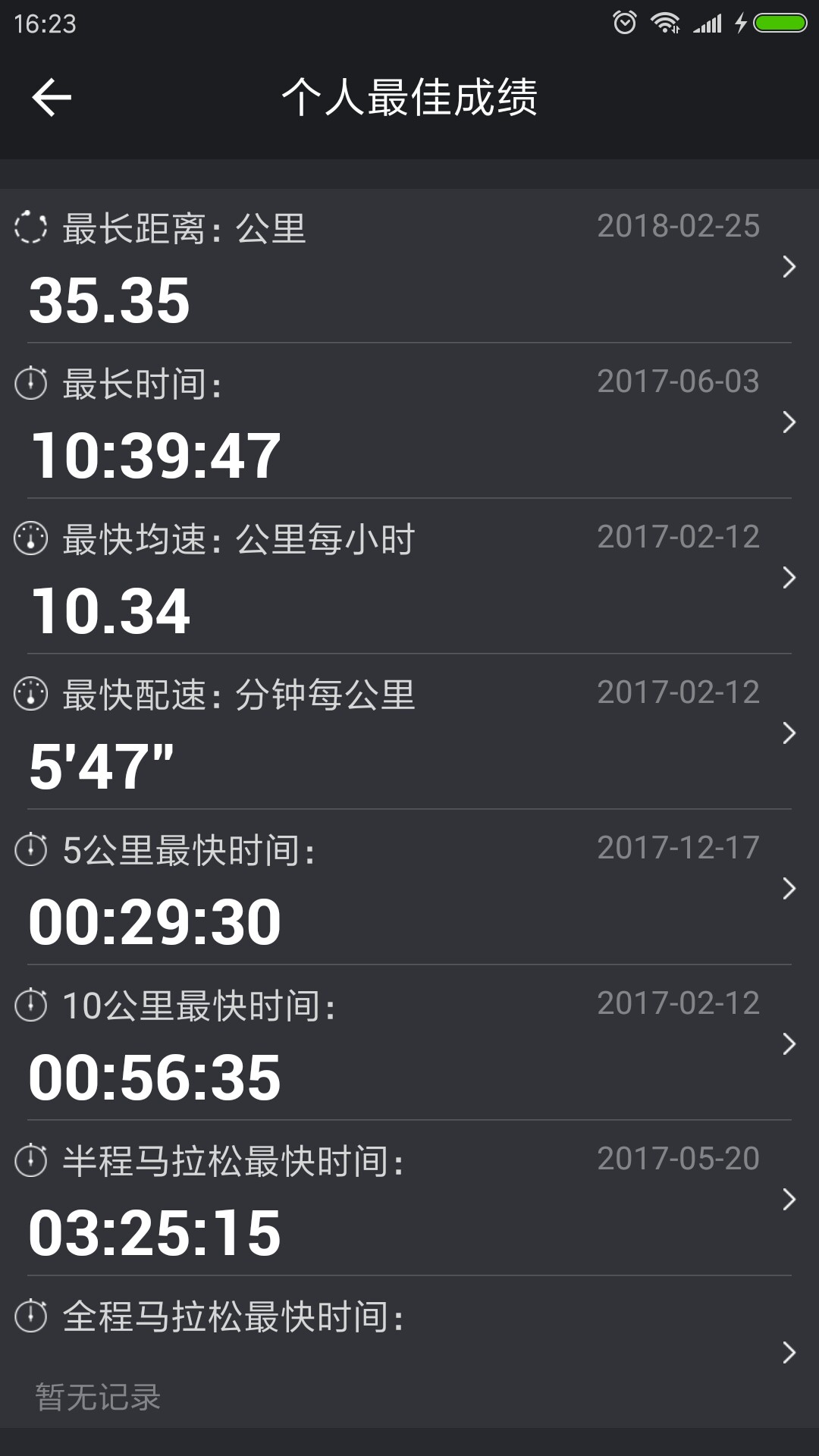Screen dimensions: 819x1456
Task: Open the 10公里最快时间 00:56:35 record
Action: click(x=409, y=1043)
